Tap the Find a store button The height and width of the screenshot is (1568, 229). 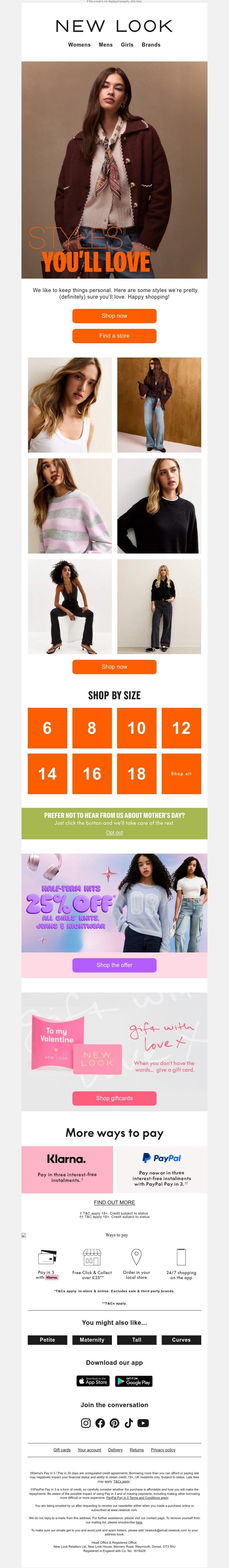[114, 335]
